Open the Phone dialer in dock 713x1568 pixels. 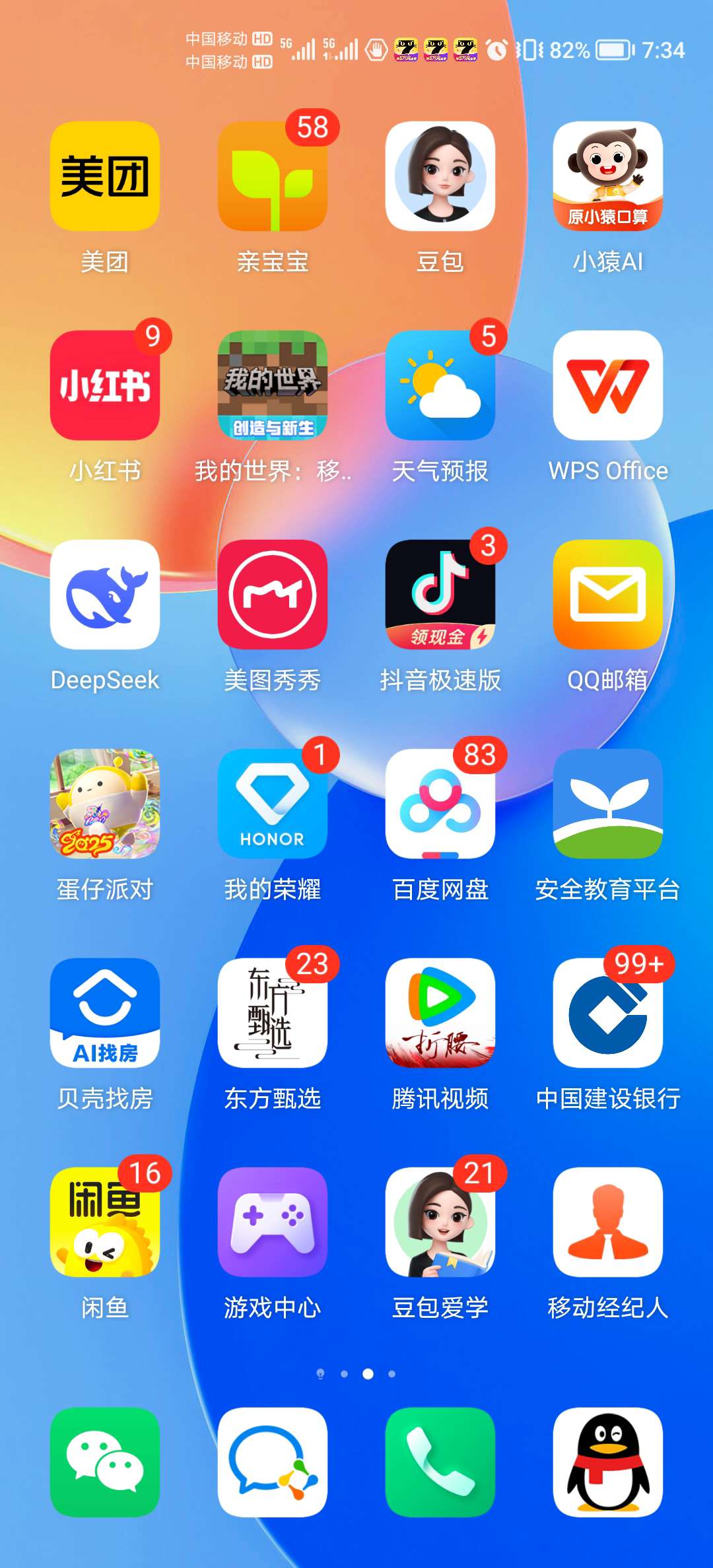(440, 1462)
